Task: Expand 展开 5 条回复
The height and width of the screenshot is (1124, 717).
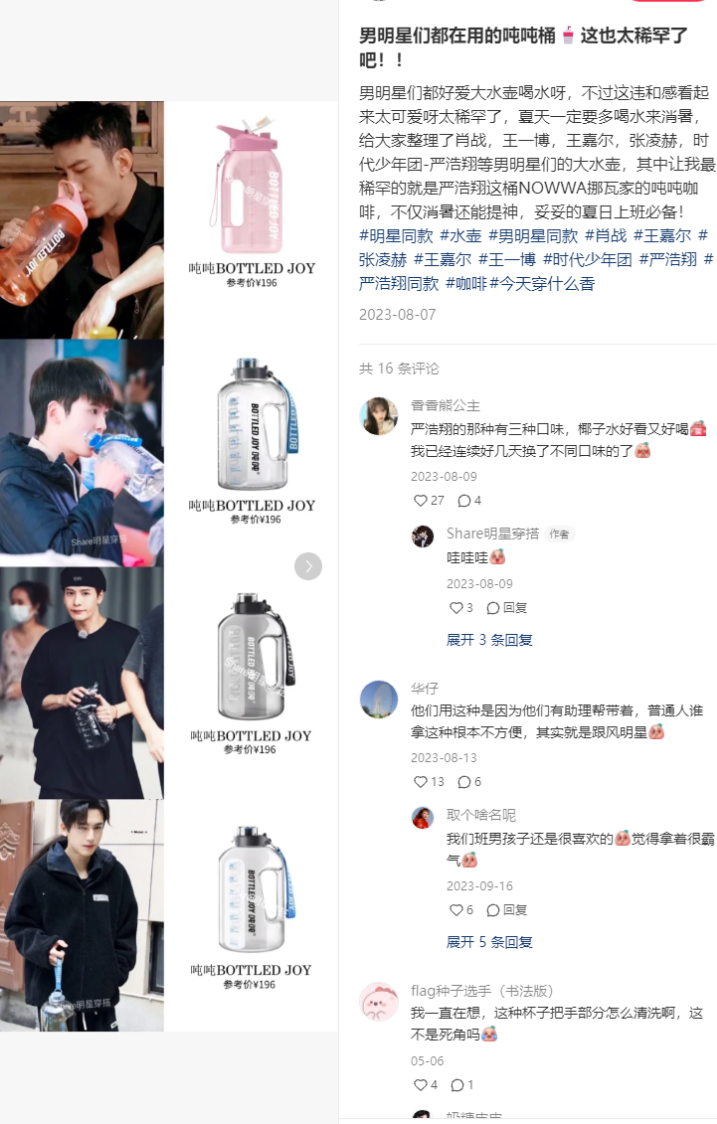Action: click(489, 942)
